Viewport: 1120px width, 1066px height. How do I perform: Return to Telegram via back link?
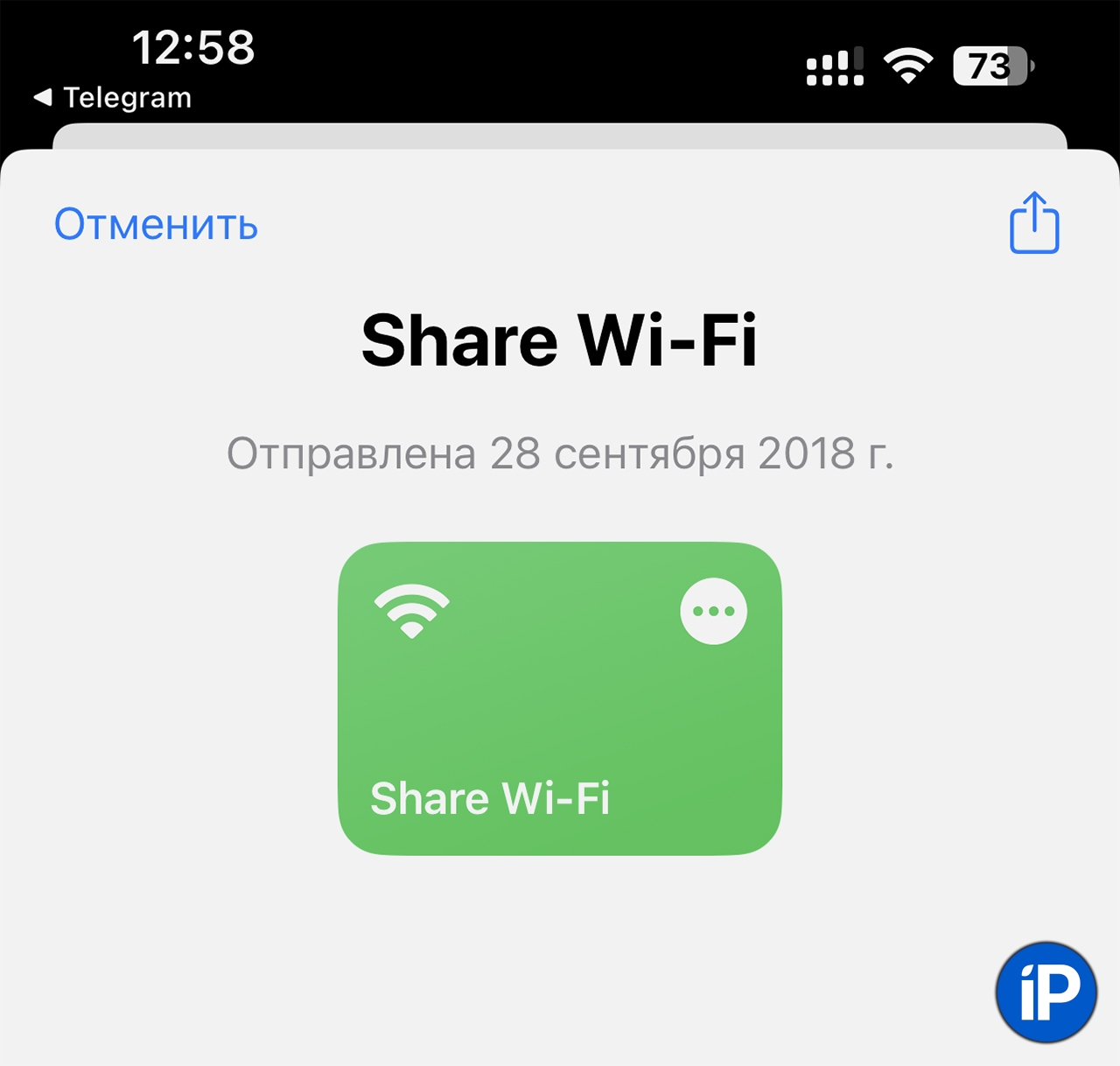click(x=114, y=97)
